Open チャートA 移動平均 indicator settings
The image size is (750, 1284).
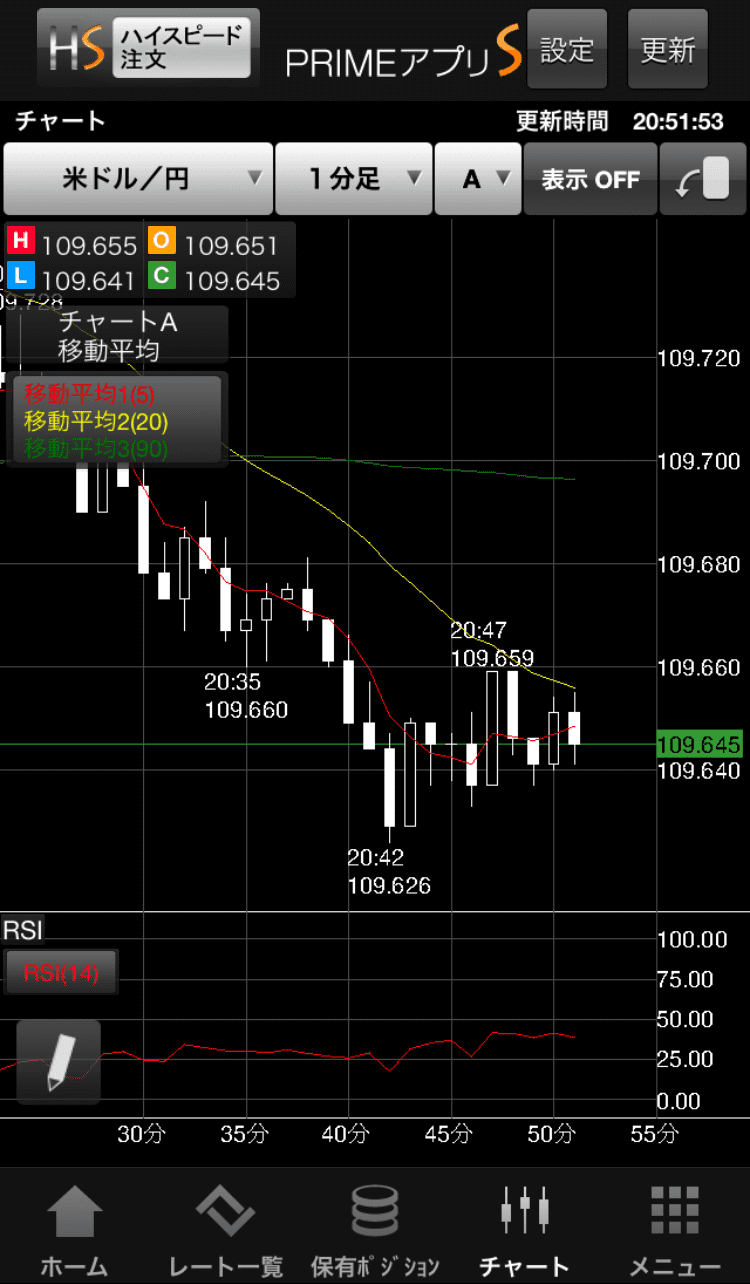click(x=117, y=335)
